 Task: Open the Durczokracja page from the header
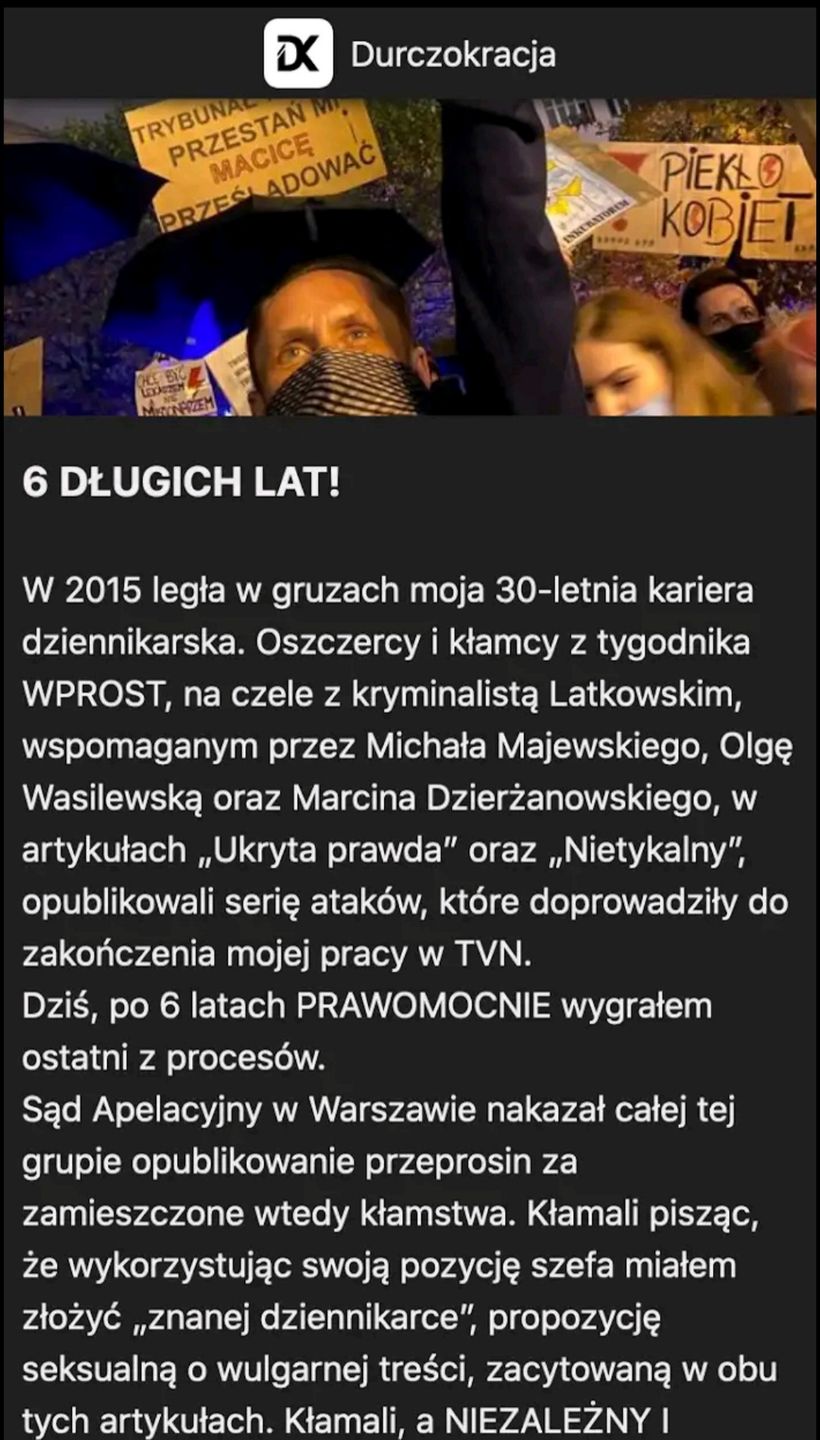point(453,54)
